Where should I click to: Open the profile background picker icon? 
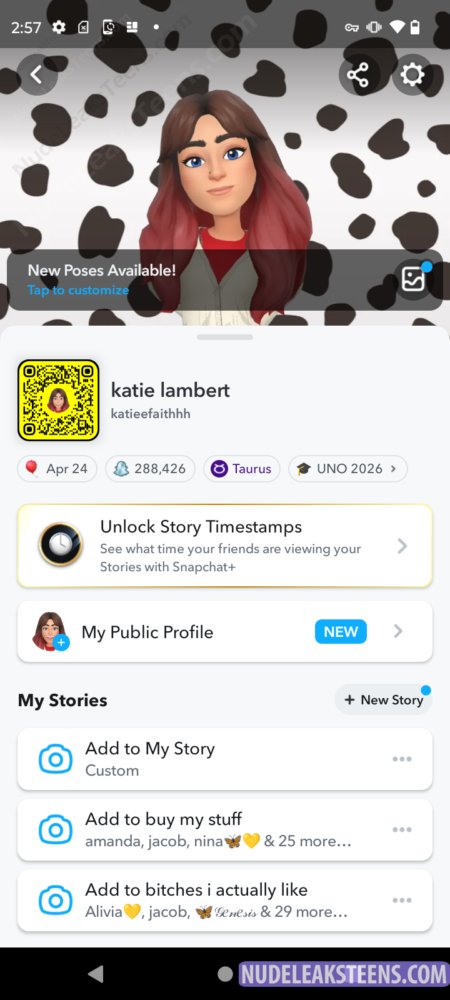click(x=414, y=279)
